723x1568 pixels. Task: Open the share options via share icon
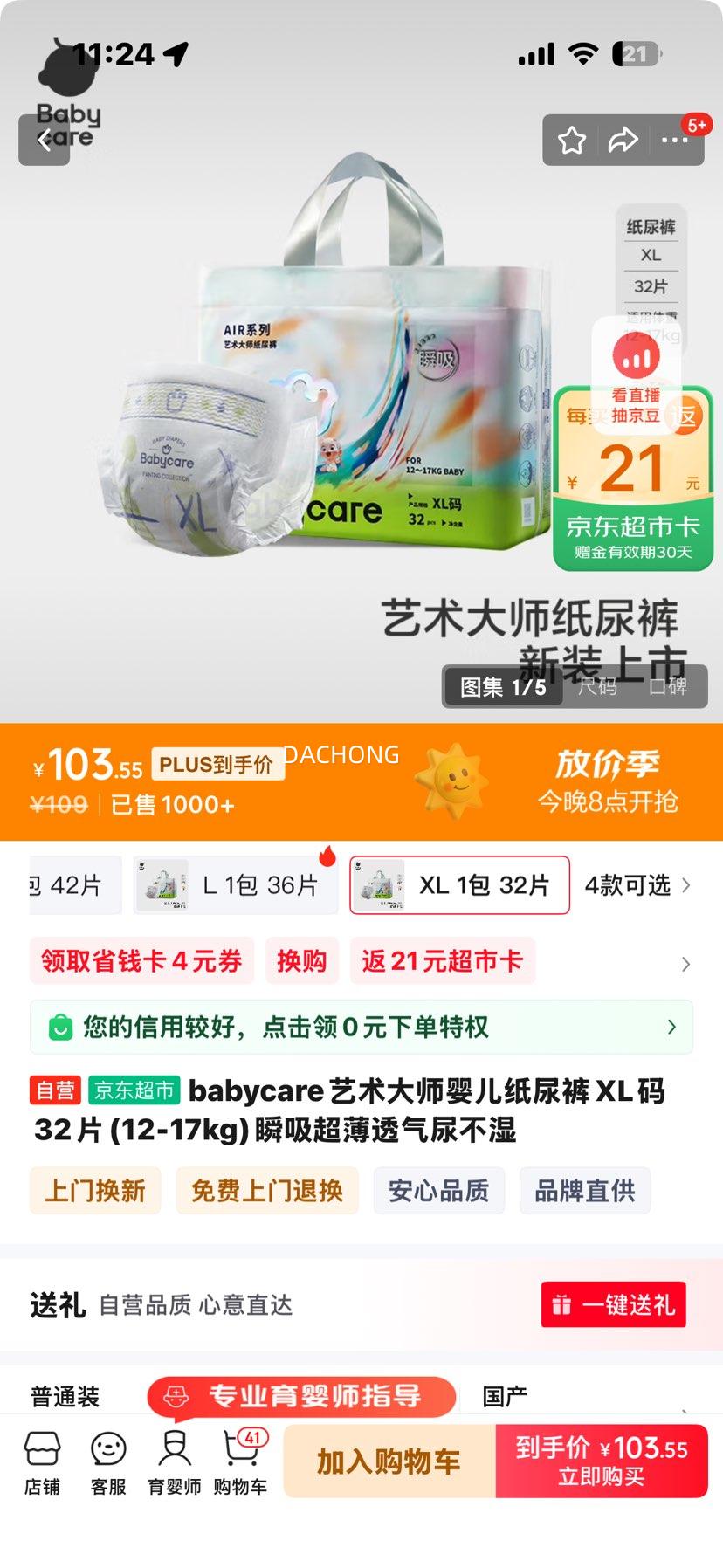[x=623, y=138]
